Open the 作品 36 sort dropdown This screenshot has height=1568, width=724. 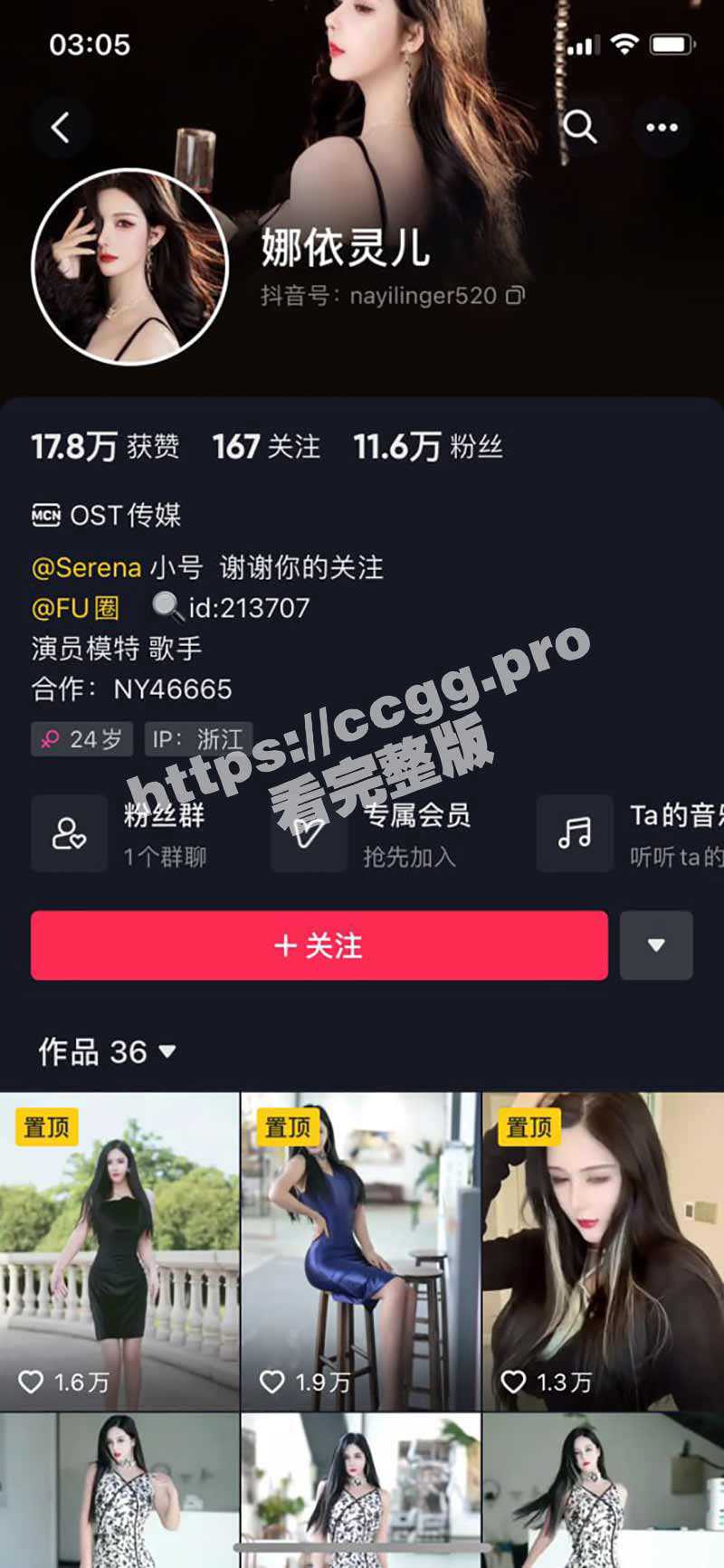point(107,1051)
